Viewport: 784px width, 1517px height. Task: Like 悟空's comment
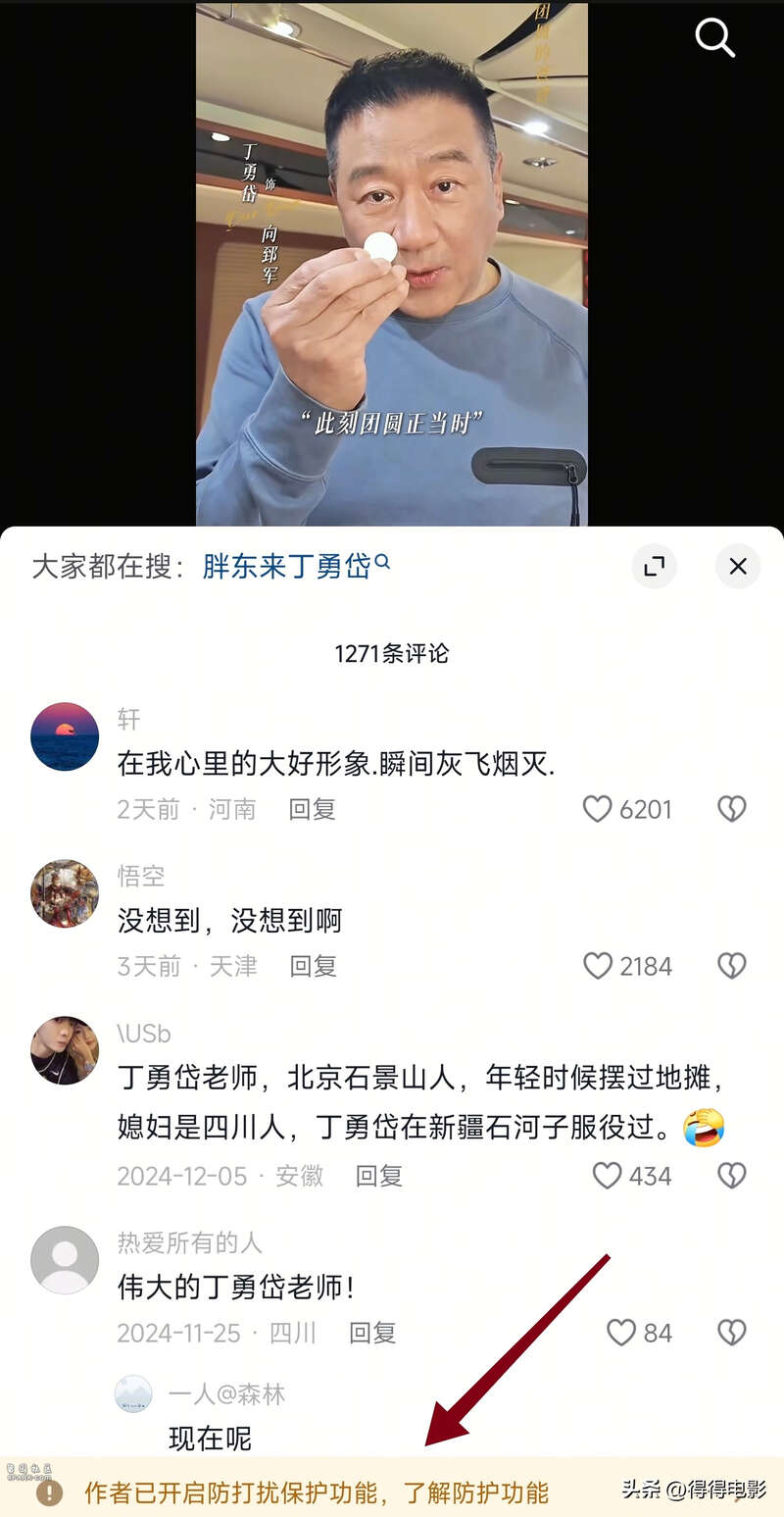click(x=597, y=966)
